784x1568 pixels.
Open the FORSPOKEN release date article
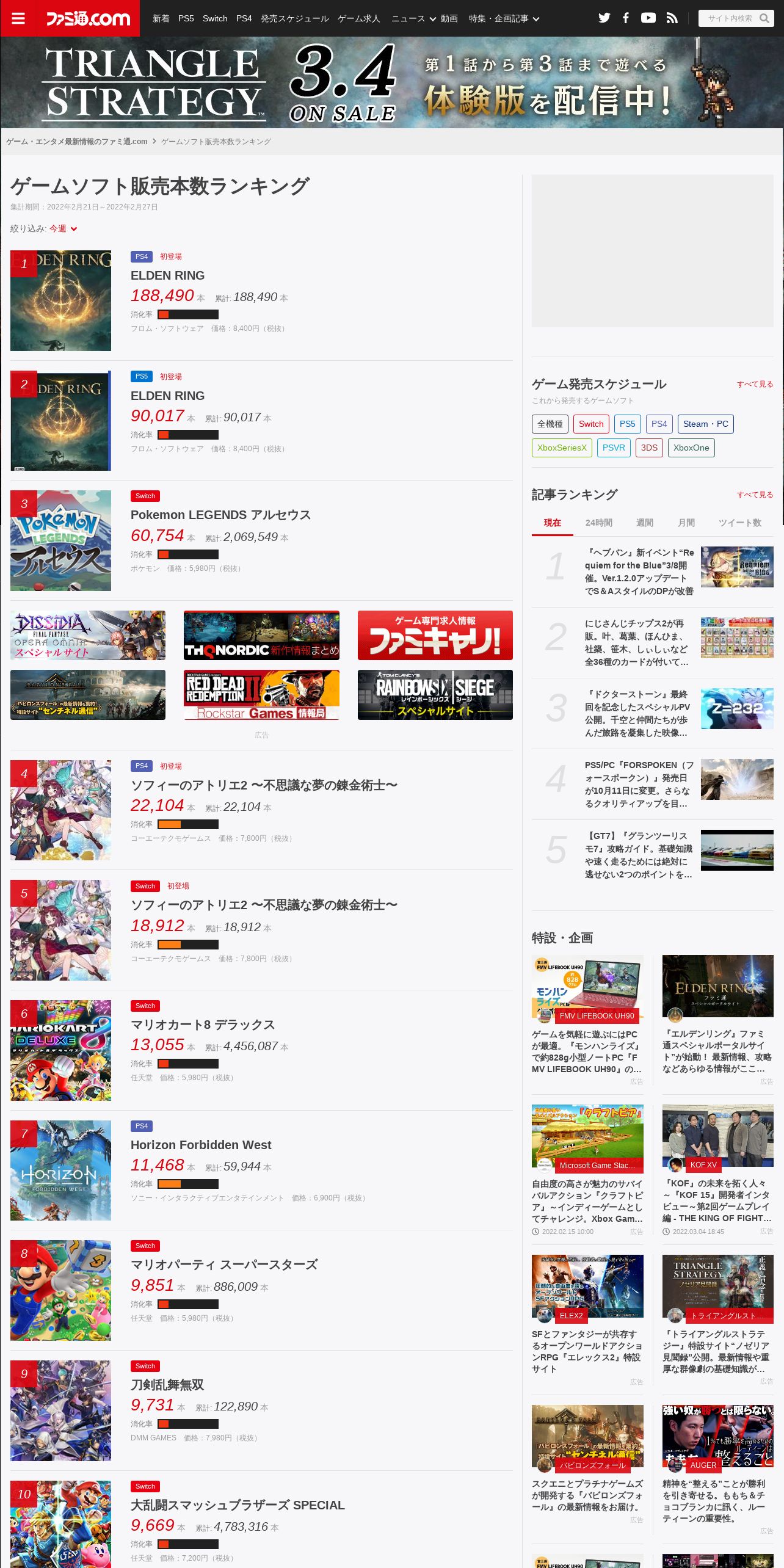pos(639,784)
